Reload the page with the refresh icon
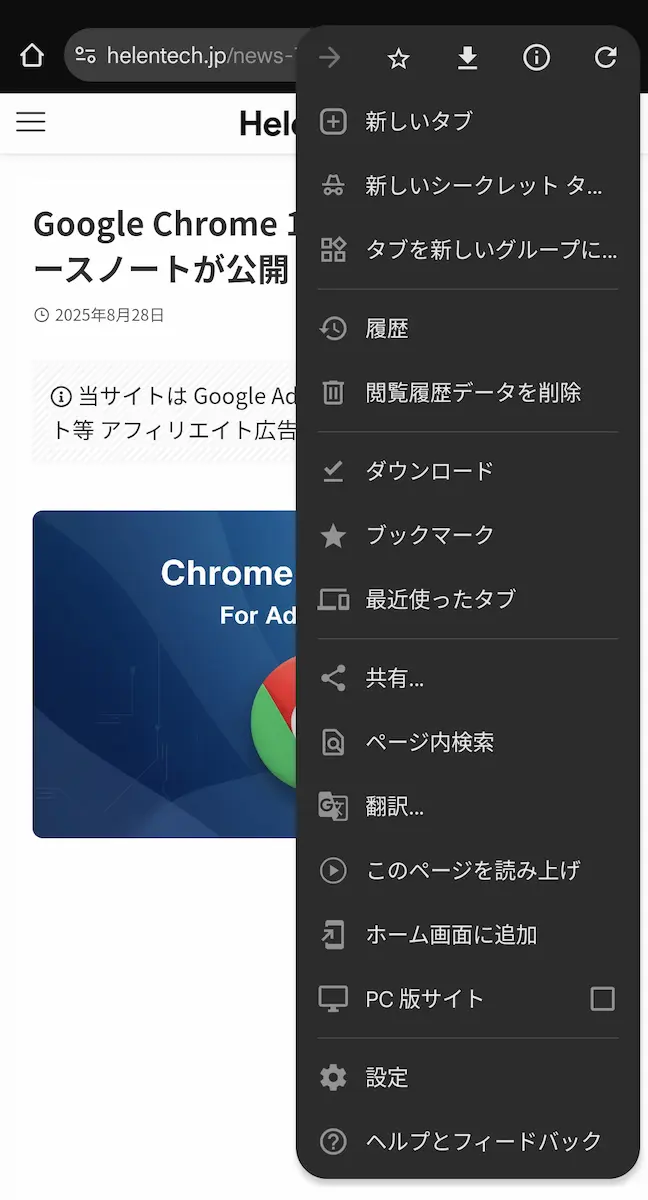 606,59
